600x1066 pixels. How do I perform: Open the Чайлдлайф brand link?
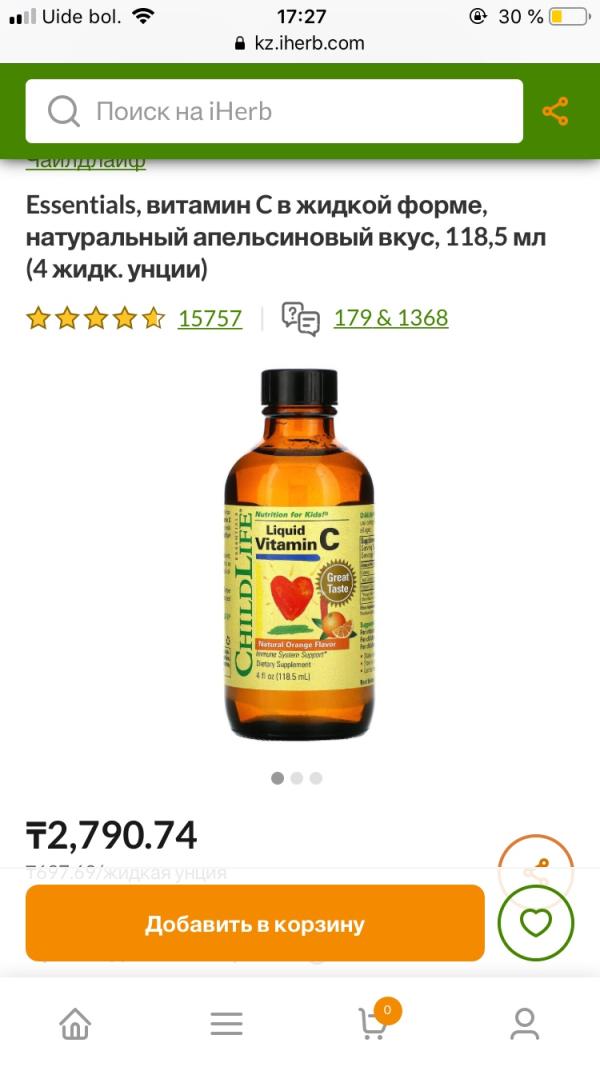tap(86, 162)
